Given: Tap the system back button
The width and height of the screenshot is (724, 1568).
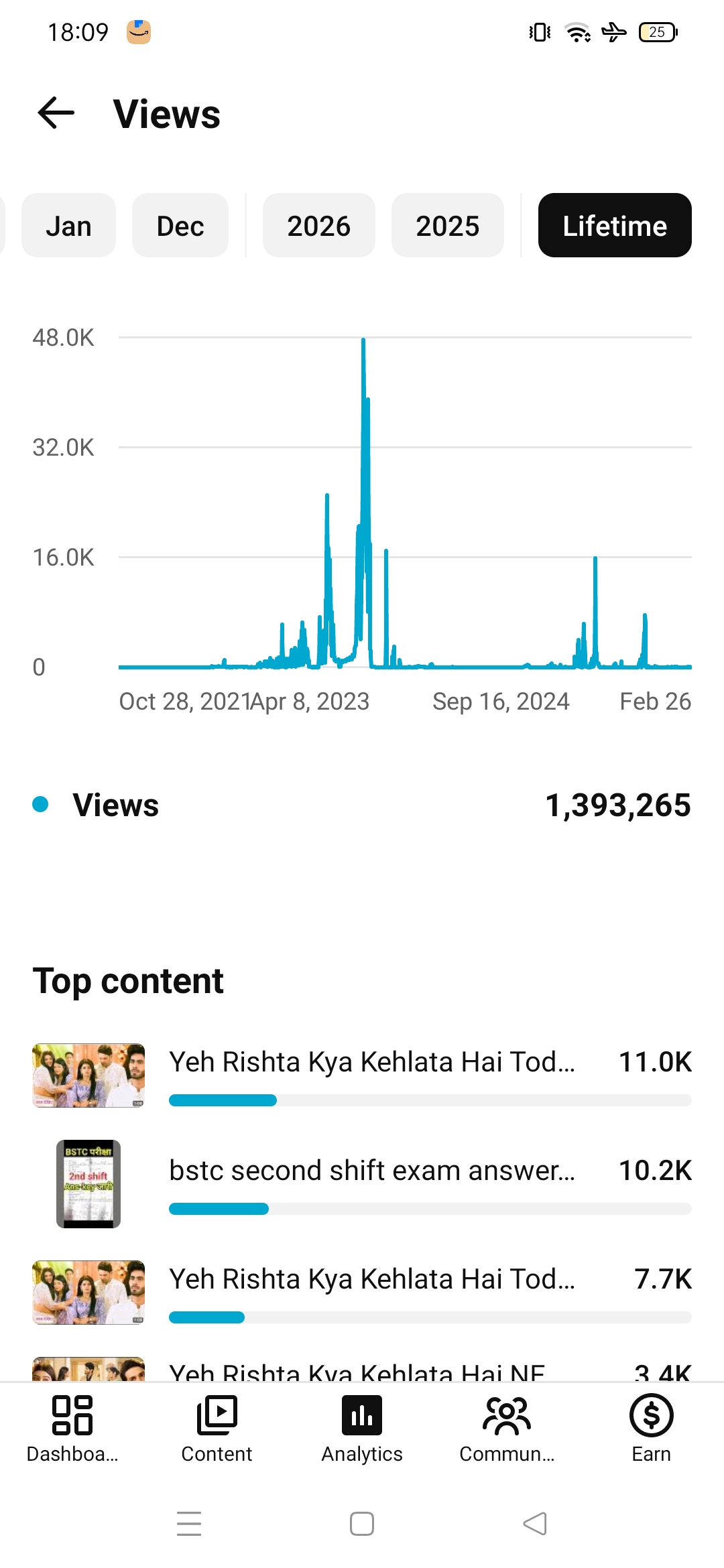Looking at the screenshot, I should (535, 1524).
